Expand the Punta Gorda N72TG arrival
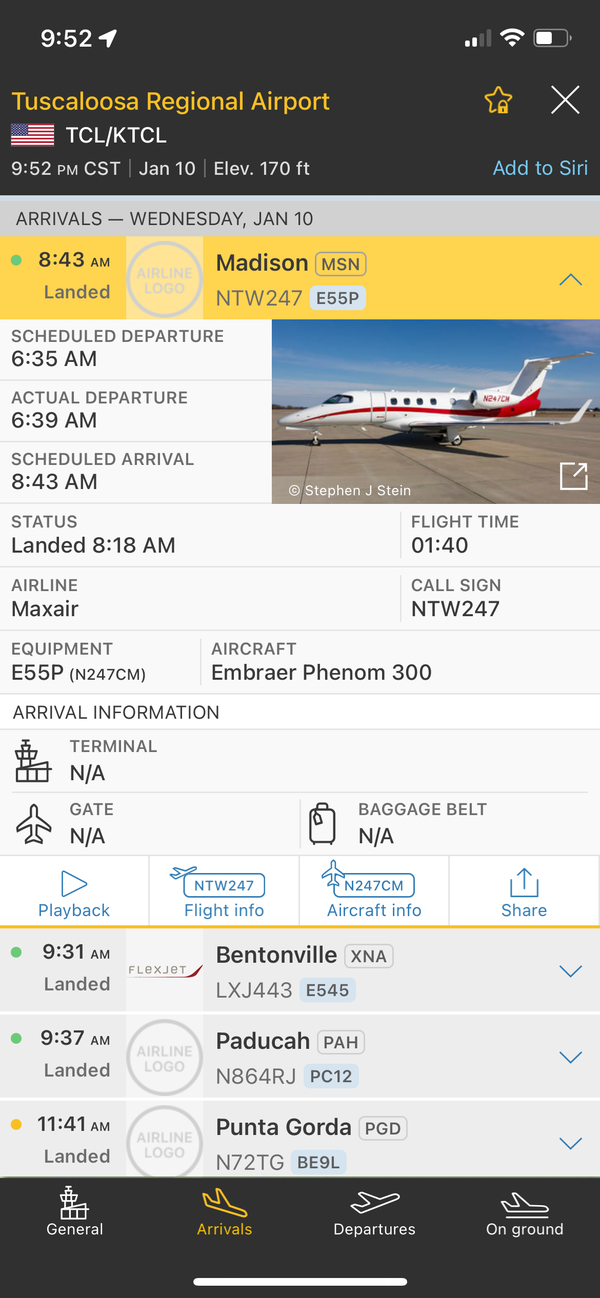This screenshot has width=600, height=1298. pyautogui.click(x=570, y=1143)
